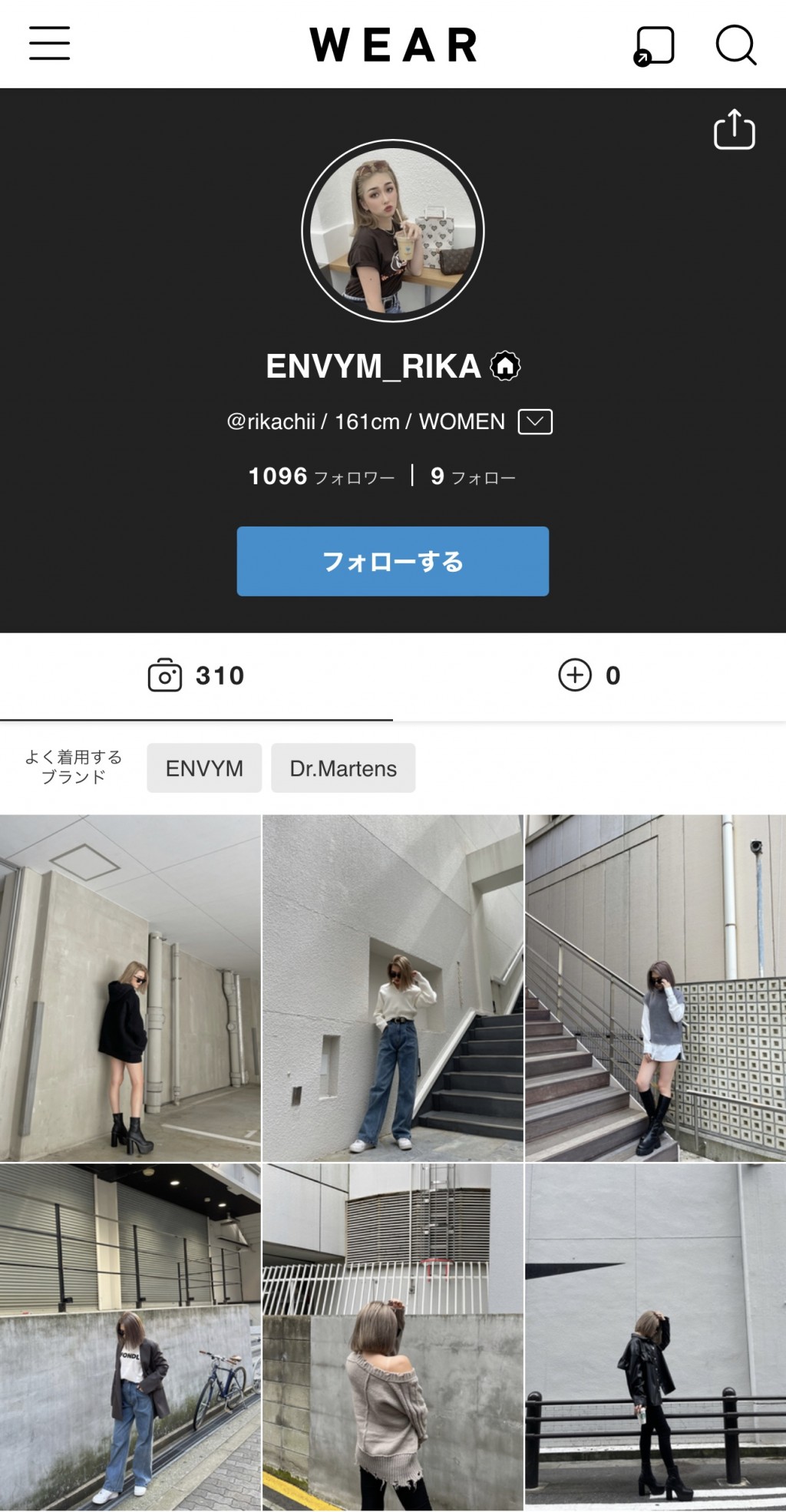Open the search magnifier
Screen dimensions: 786x1512
coord(735,45)
